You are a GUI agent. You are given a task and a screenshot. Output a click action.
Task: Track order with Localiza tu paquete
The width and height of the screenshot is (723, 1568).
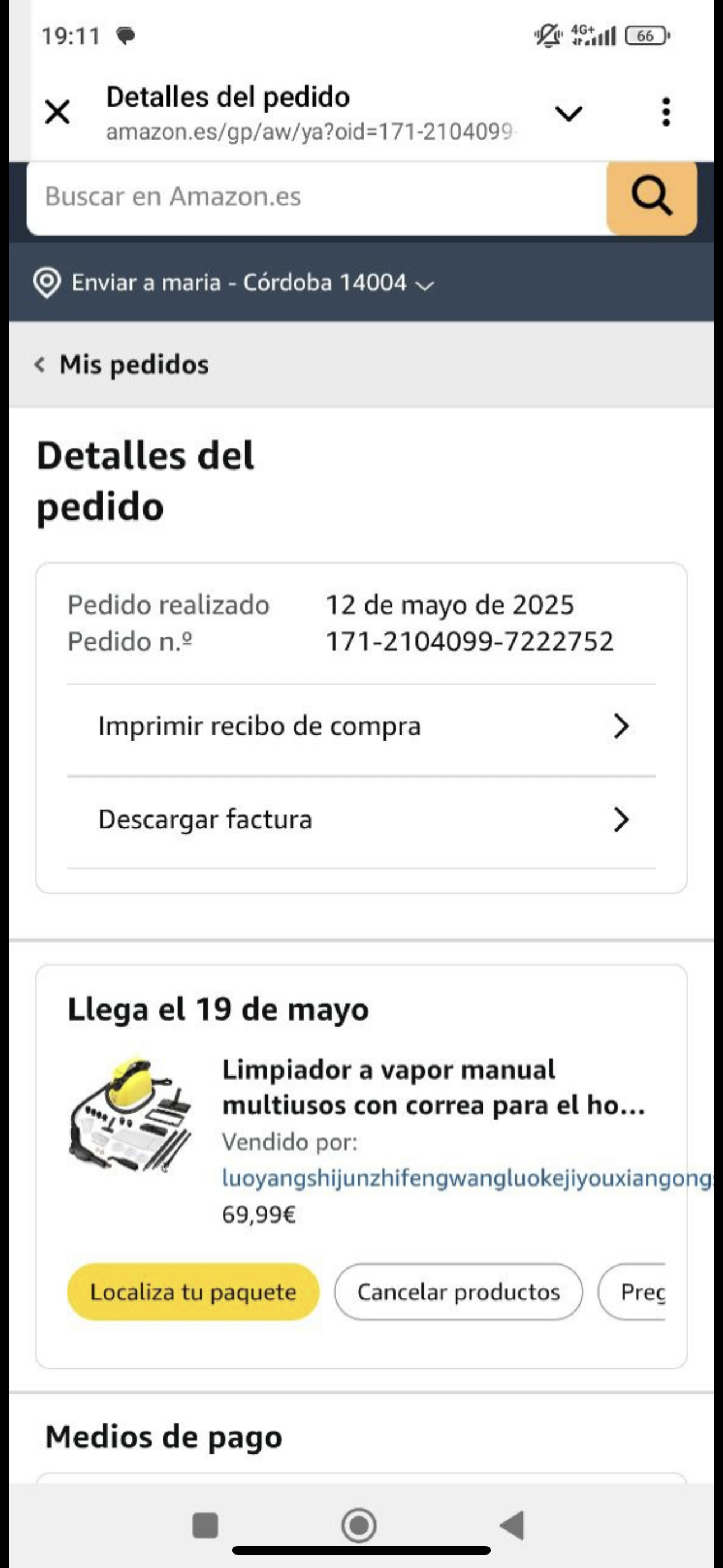(193, 1292)
